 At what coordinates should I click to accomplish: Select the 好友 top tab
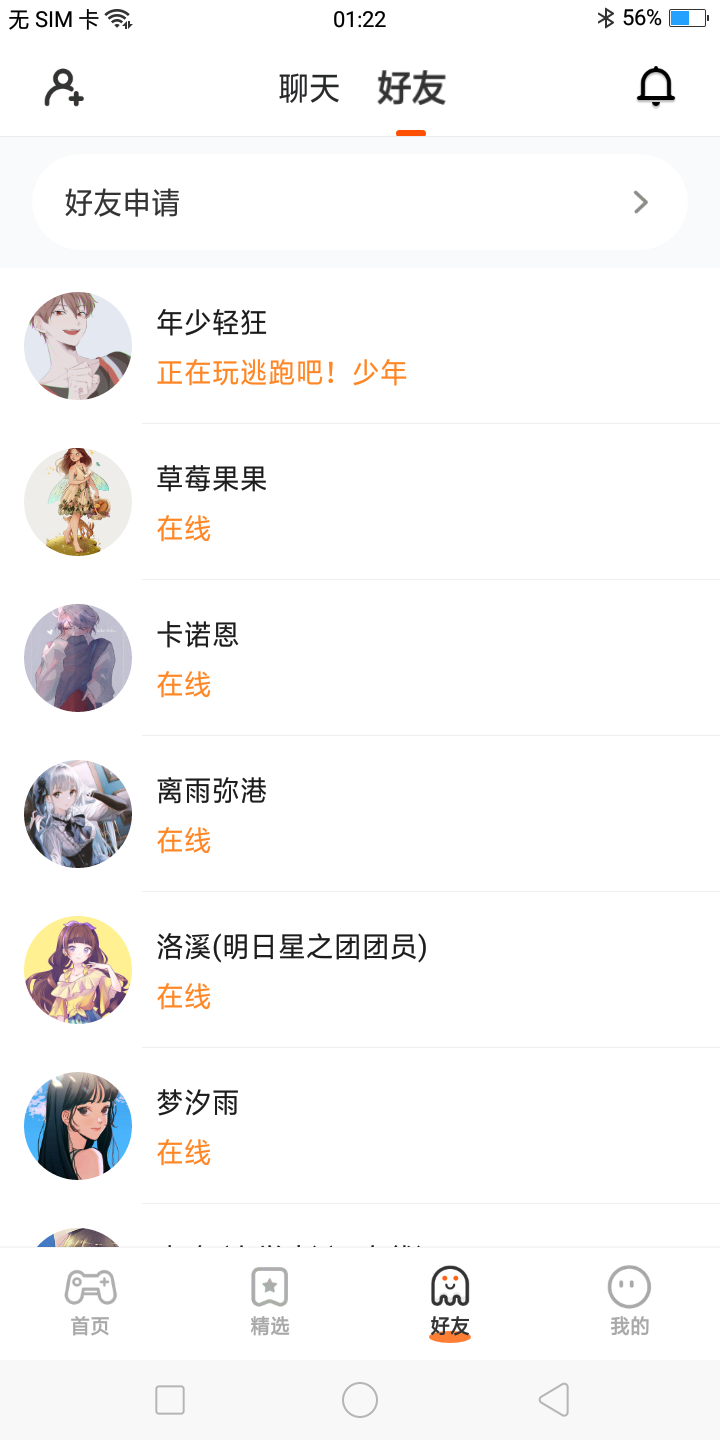pos(411,89)
